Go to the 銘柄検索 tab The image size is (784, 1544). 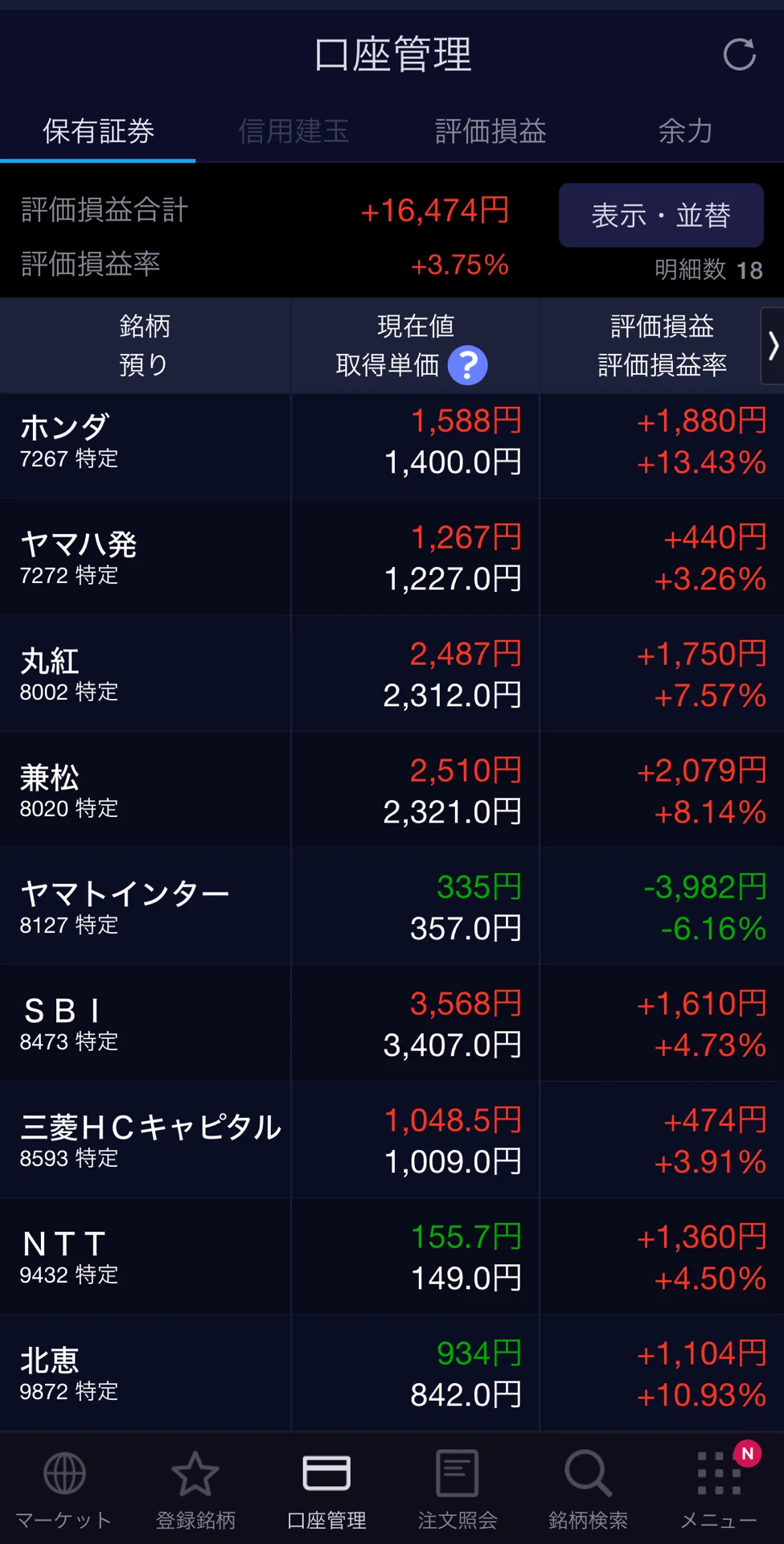coord(588,1490)
